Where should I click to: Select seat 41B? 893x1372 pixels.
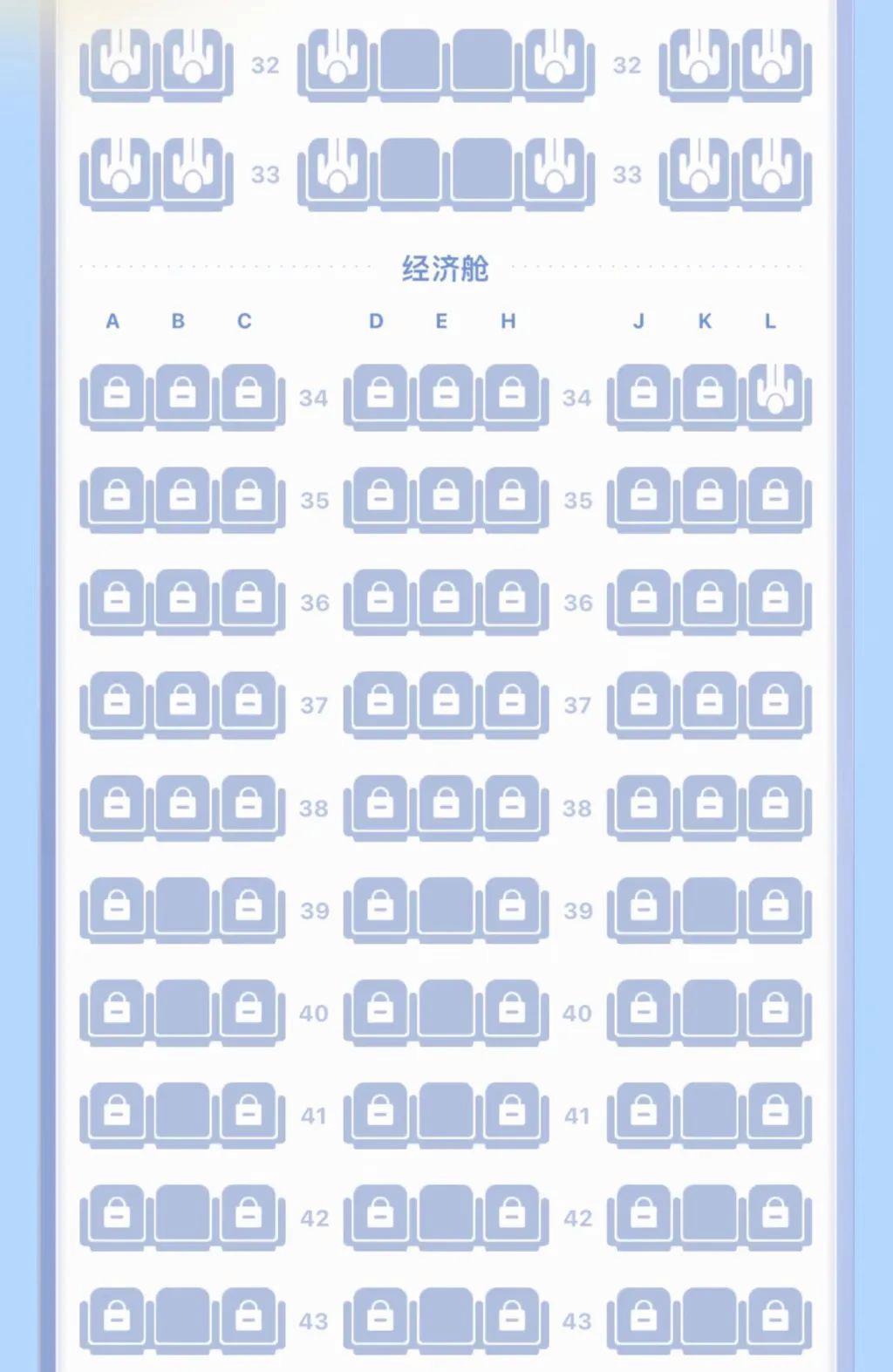tap(182, 1112)
